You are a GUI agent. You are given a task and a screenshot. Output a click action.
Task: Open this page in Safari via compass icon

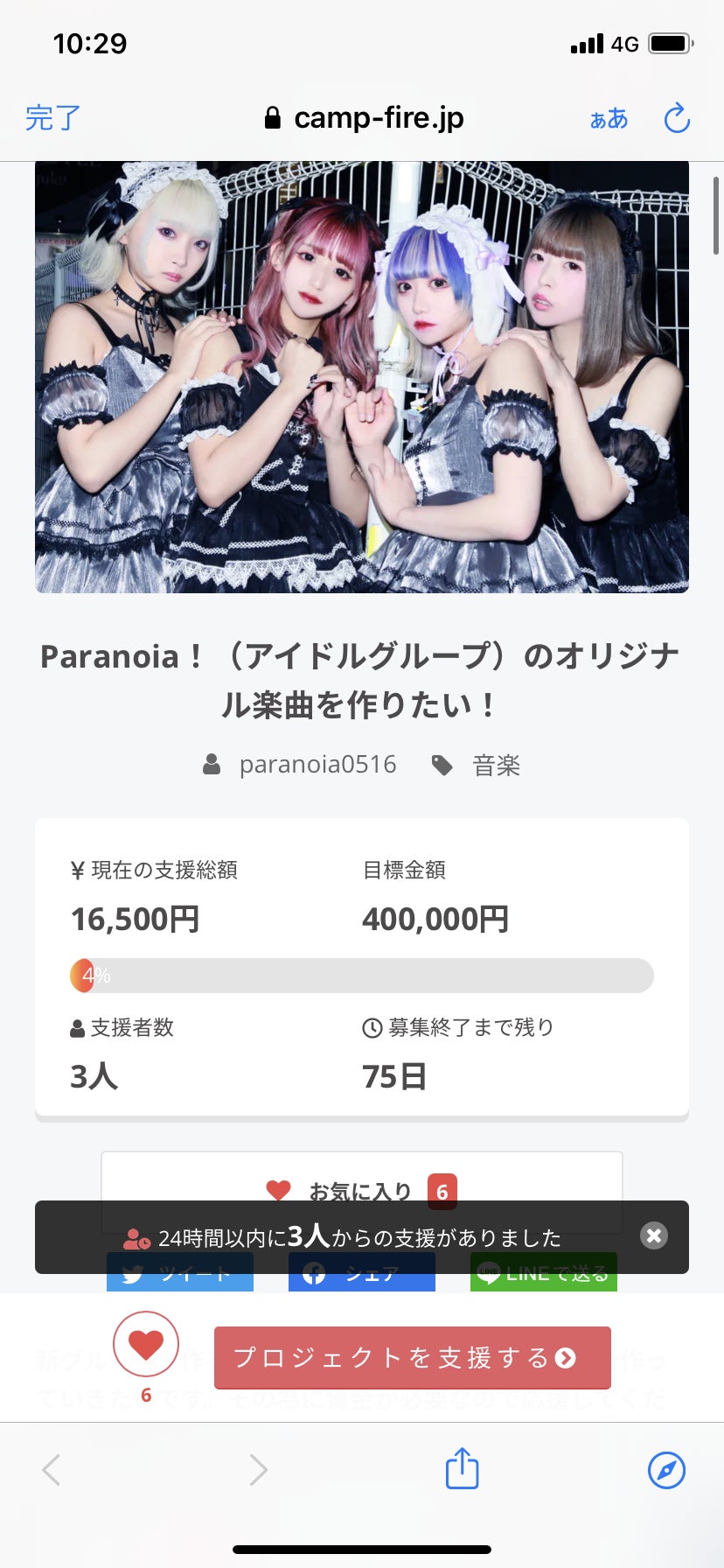(x=666, y=1470)
